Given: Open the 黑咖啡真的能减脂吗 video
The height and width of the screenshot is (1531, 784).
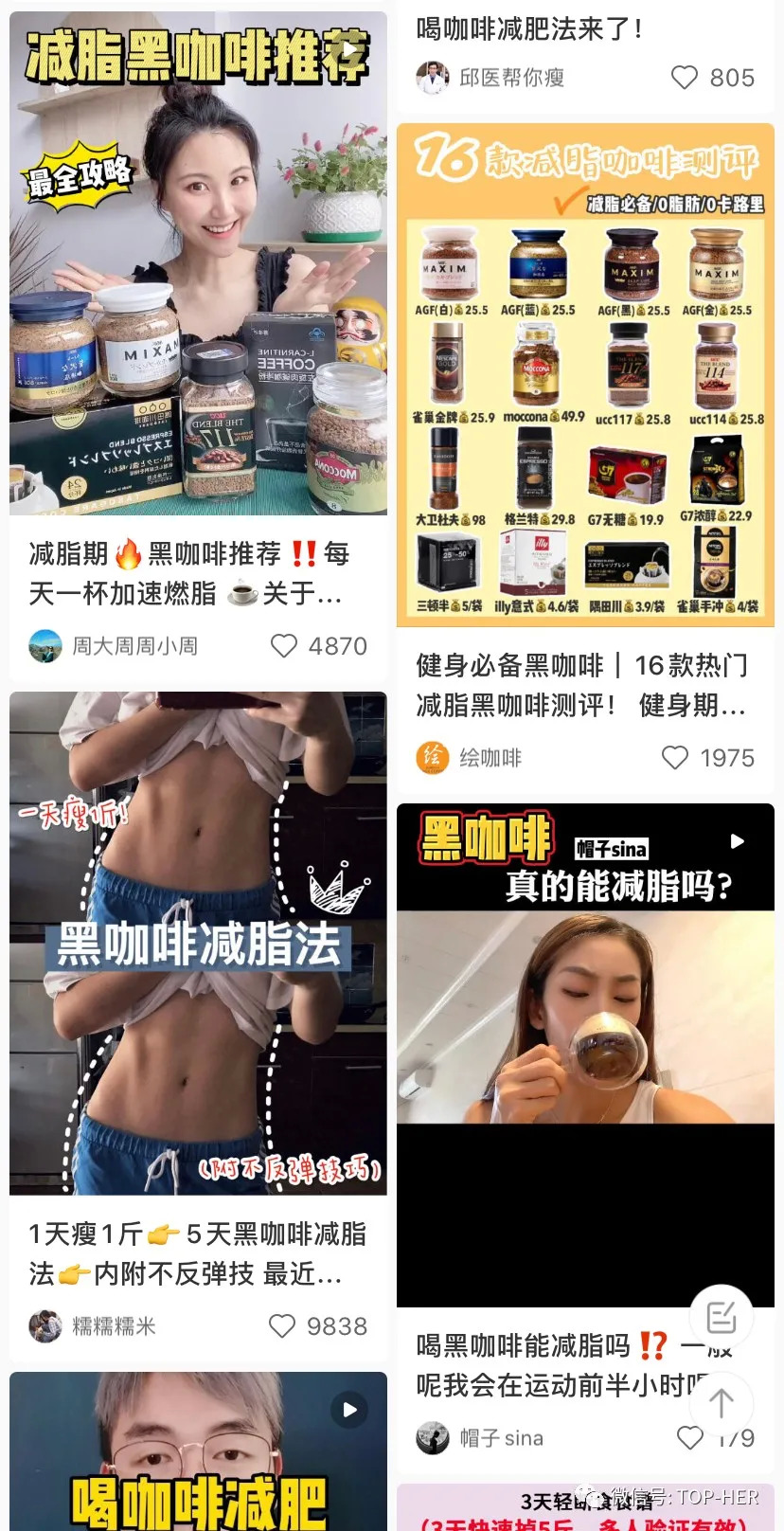Looking at the screenshot, I should [x=585, y=1055].
